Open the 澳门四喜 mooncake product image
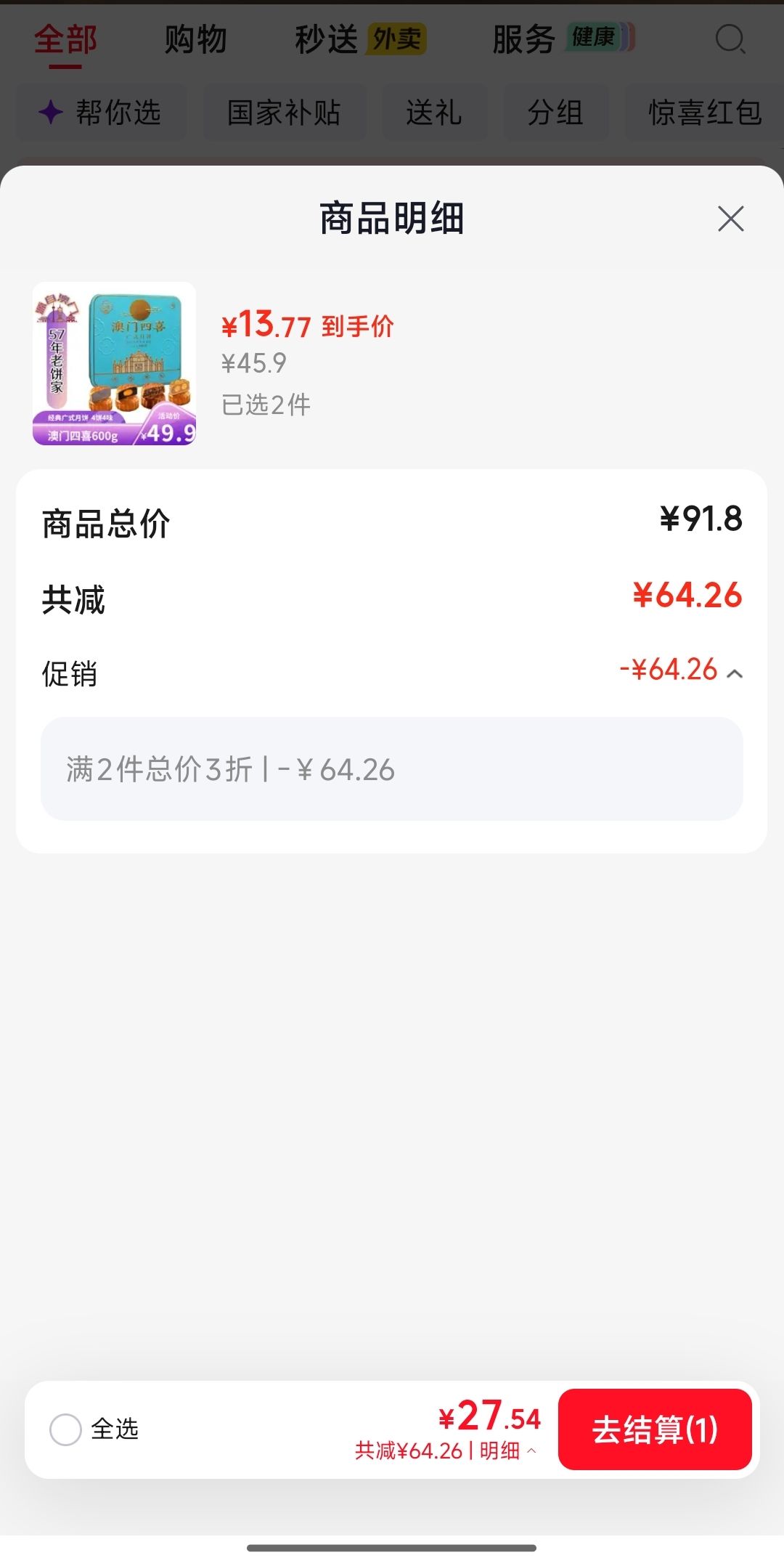Viewport: 784px width, 1566px height. coord(115,363)
